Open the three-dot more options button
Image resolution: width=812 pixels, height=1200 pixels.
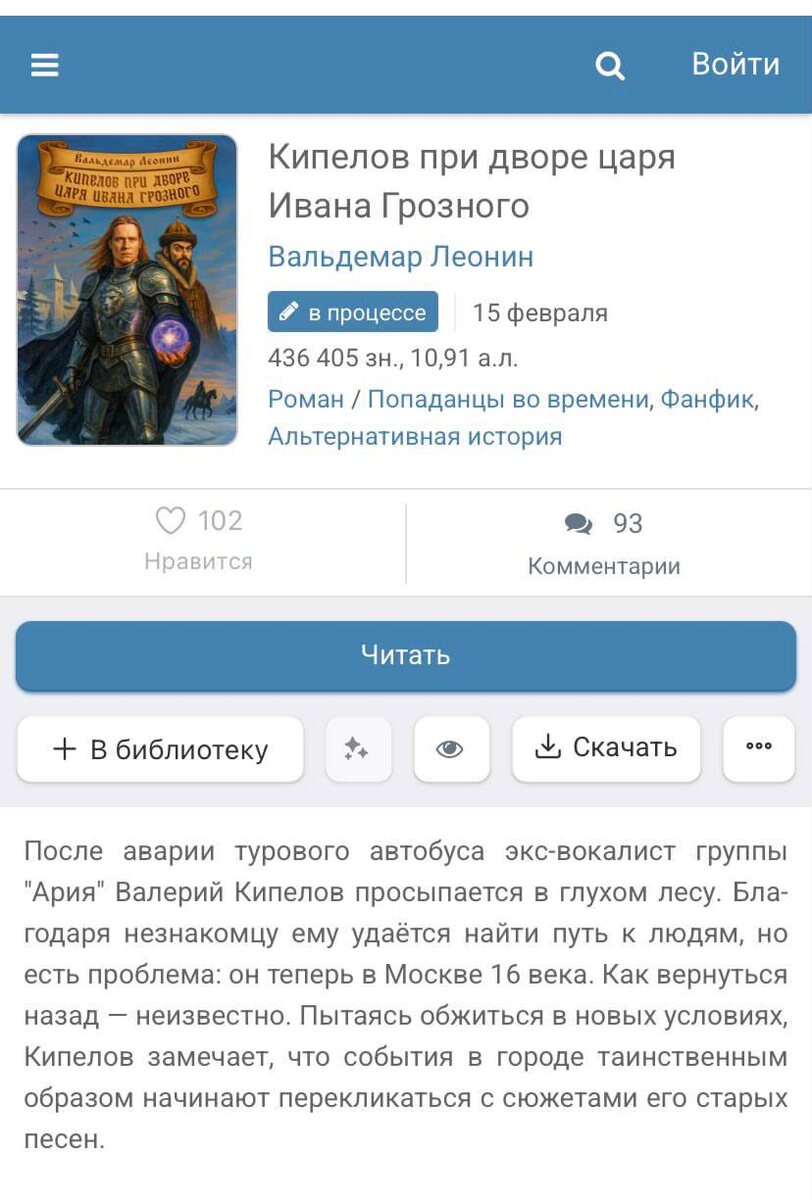(759, 749)
